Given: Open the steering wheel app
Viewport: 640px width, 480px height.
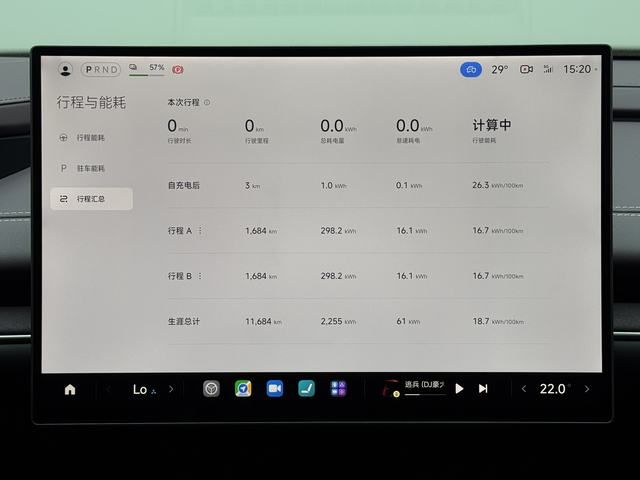Looking at the screenshot, I should tap(211, 389).
